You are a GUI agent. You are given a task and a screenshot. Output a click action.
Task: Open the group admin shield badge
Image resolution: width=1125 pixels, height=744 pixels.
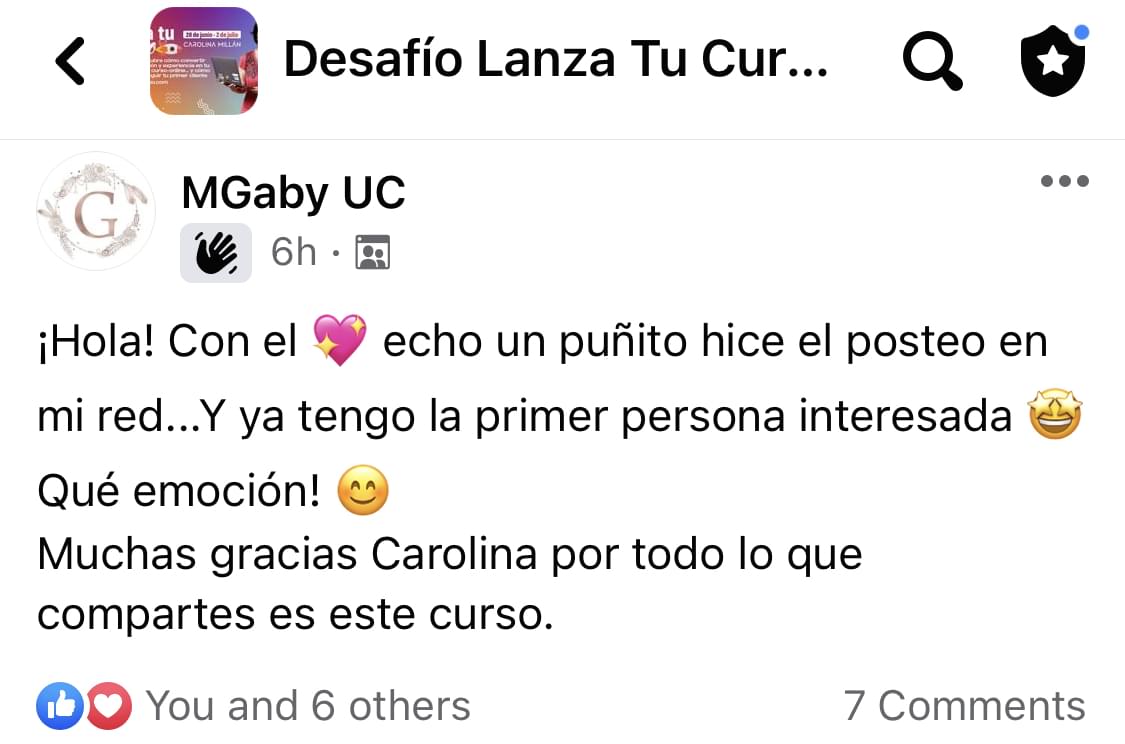coord(1053,60)
